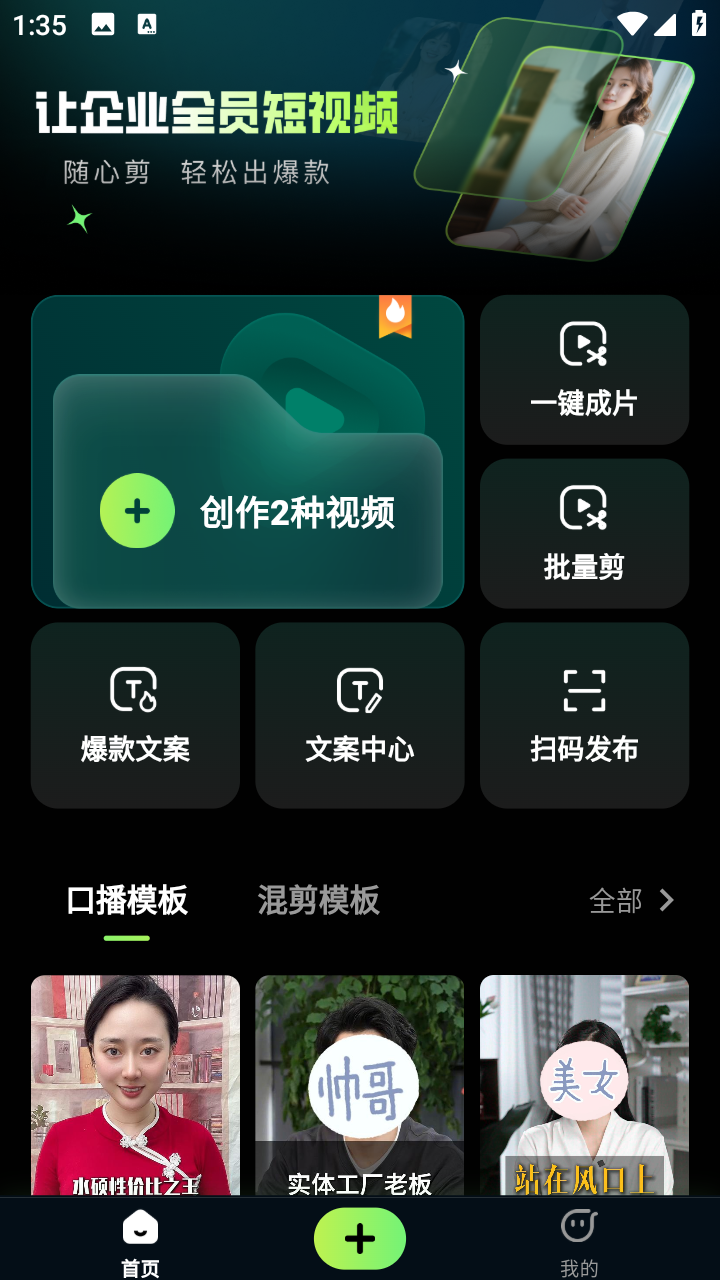This screenshot has width=720, height=1280.
Task: Switch to the 混剪模板 tab
Action: [x=318, y=900]
